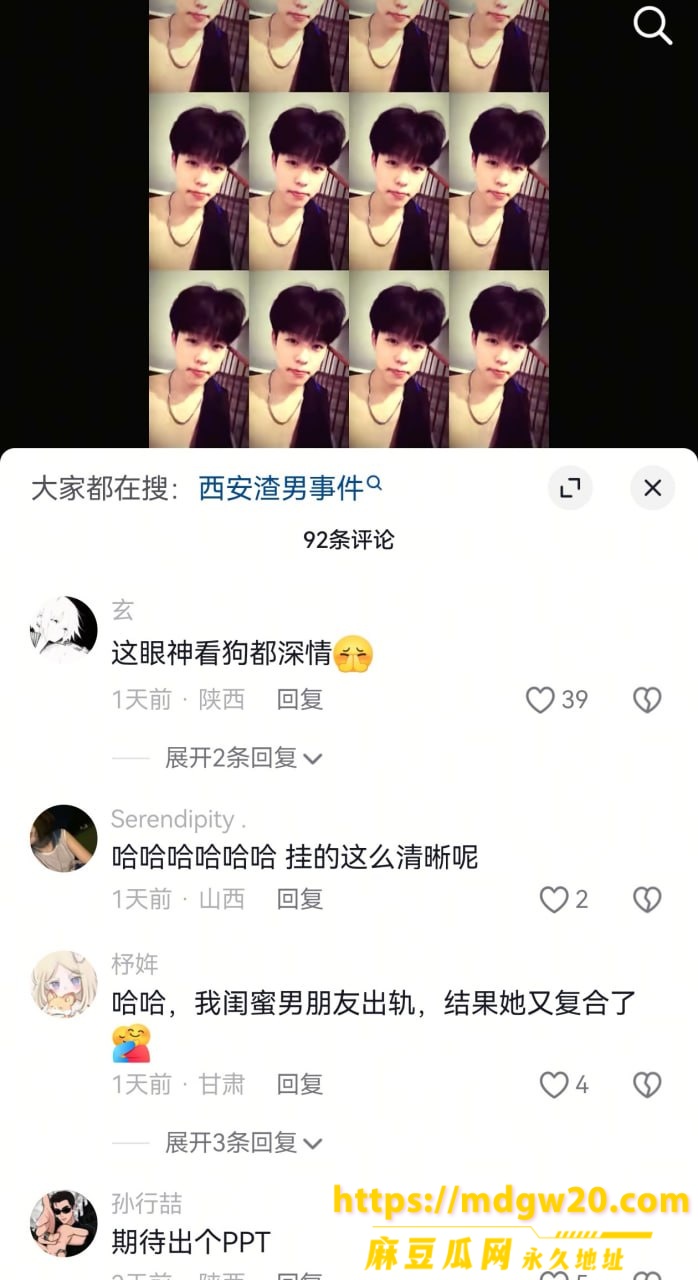Close the comments panel
This screenshot has width=698, height=1280.
coord(652,488)
